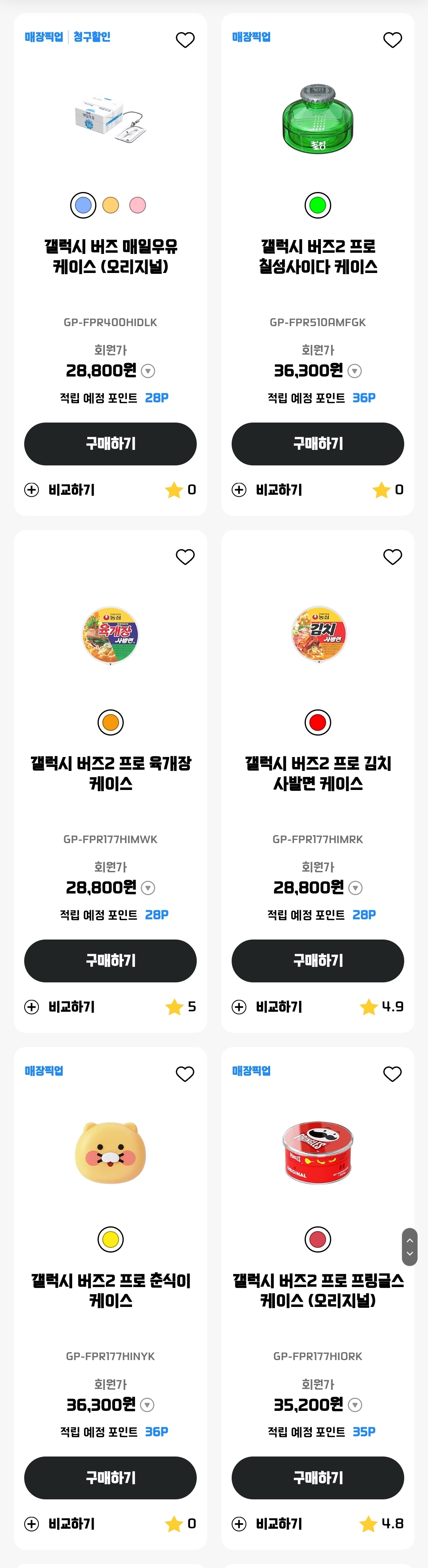Compare the 김치 사발면 케이스
The width and height of the screenshot is (428, 1568).
point(267,1007)
